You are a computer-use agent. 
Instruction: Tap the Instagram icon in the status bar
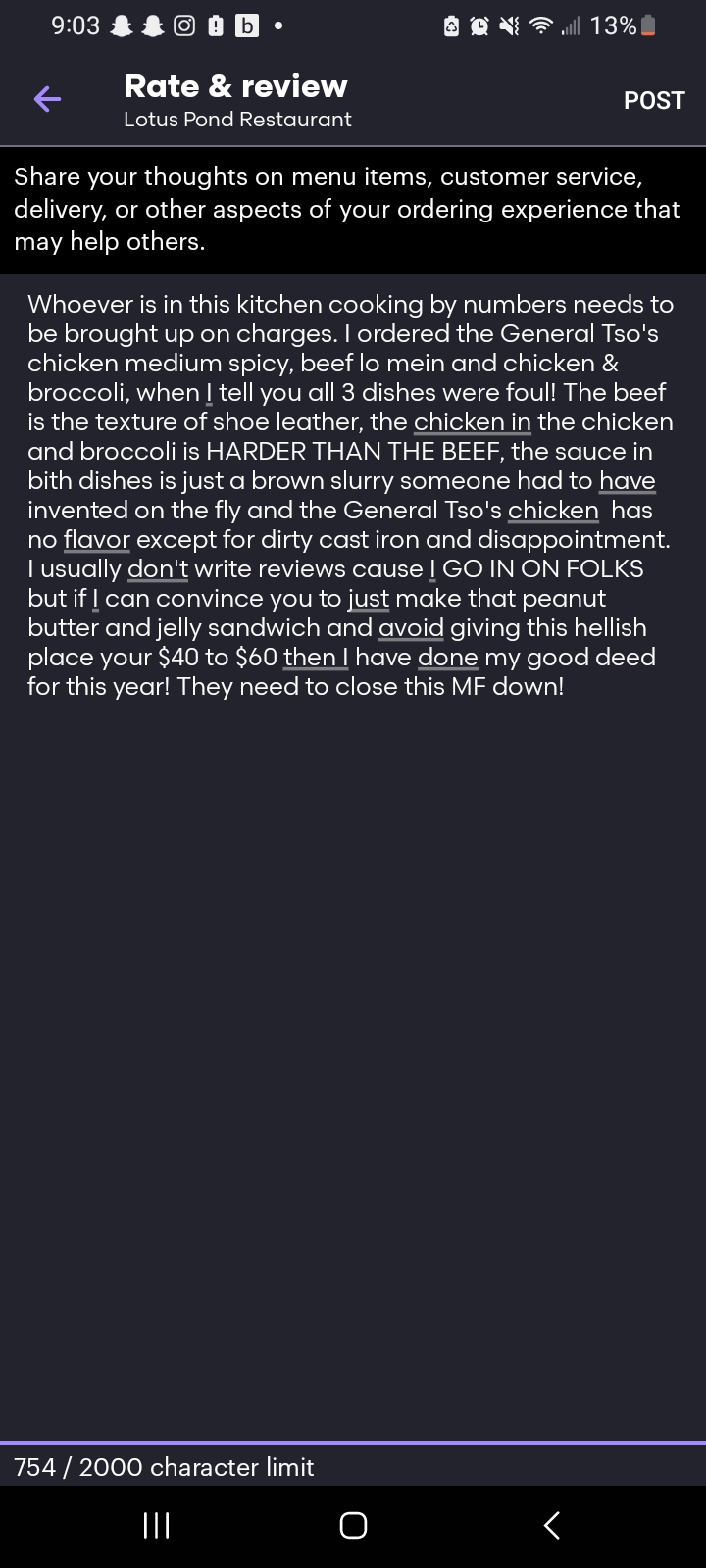pos(183,25)
